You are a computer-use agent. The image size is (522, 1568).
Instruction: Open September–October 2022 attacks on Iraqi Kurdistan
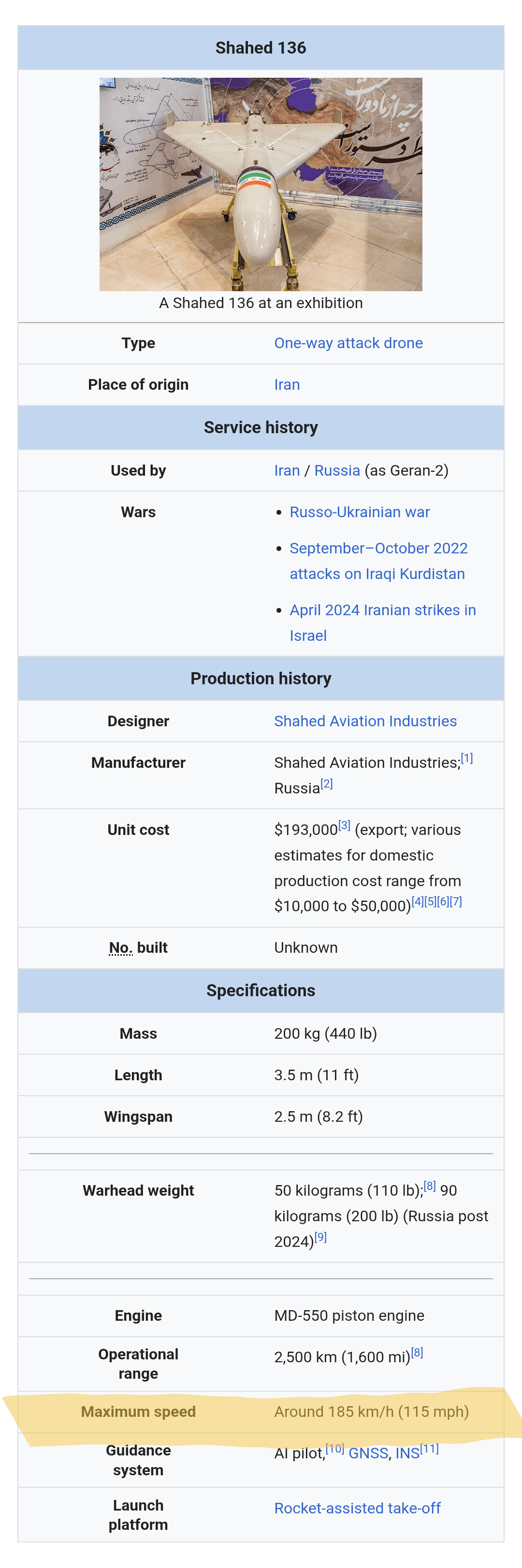[377, 561]
